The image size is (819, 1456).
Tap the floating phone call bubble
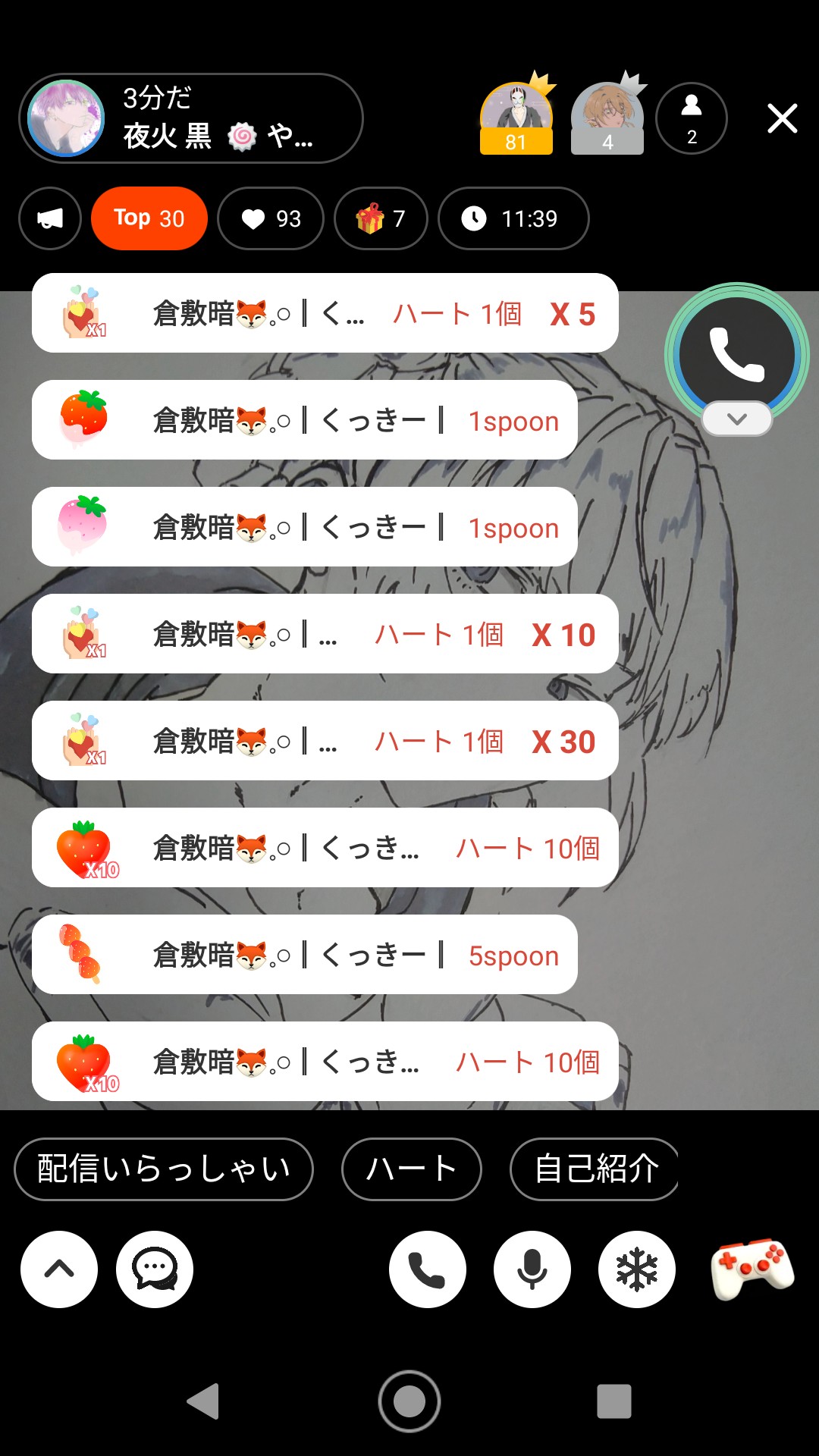click(x=736, y=354)
